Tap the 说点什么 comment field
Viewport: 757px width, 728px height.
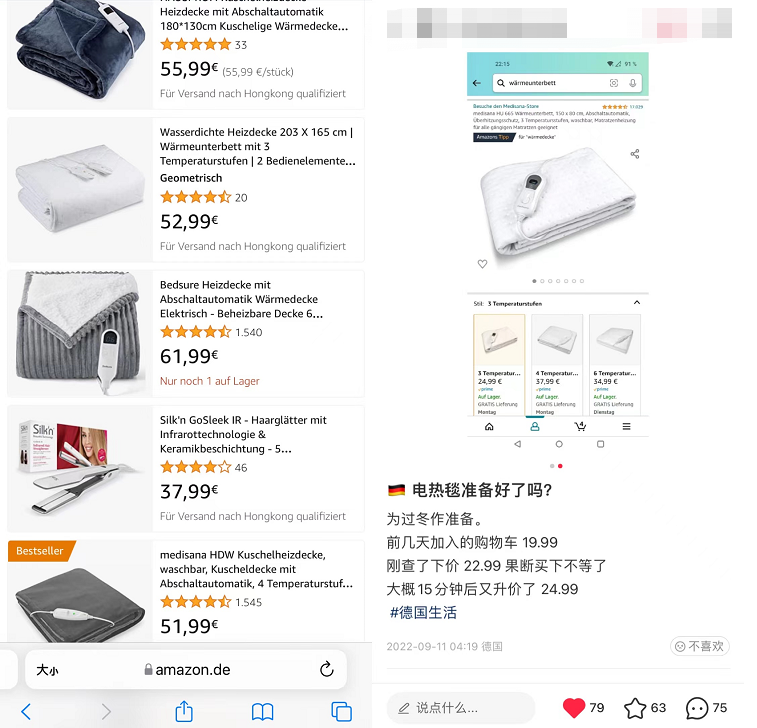(x=460, y=707)
